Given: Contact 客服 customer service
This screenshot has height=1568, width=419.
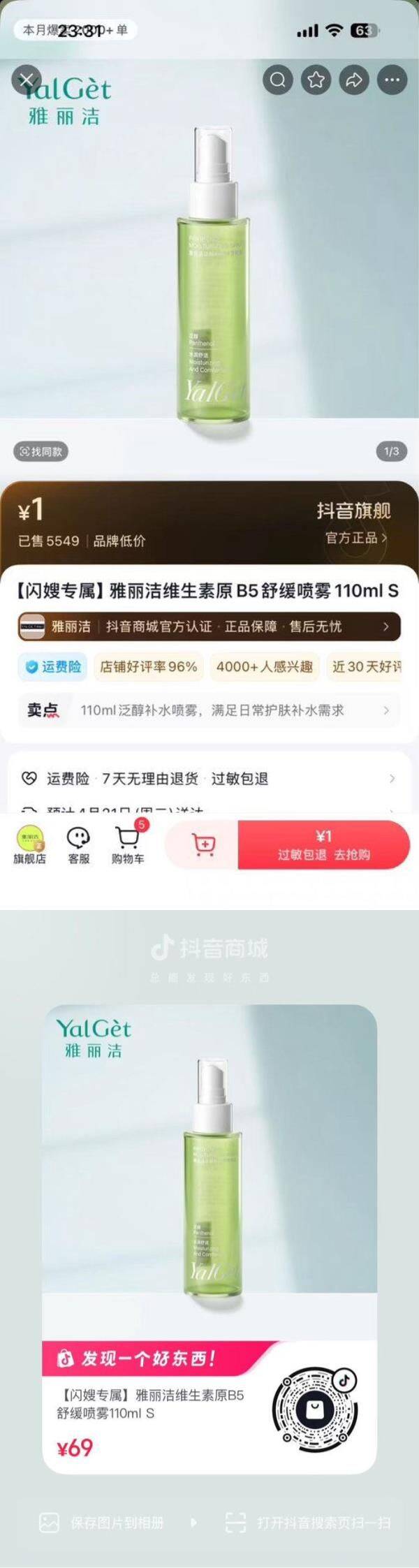Looking at the screenshot, I should [78, 845].
